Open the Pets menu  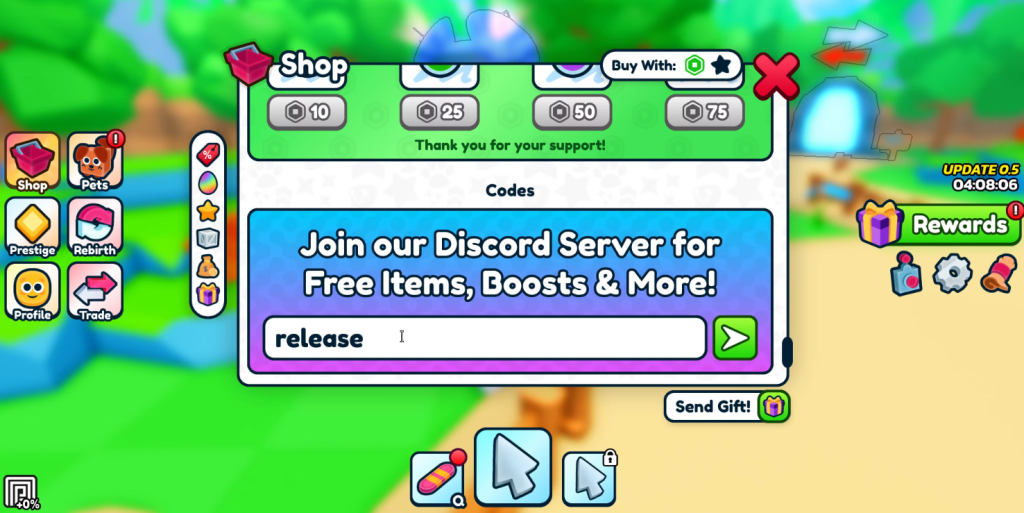(95, 161)
